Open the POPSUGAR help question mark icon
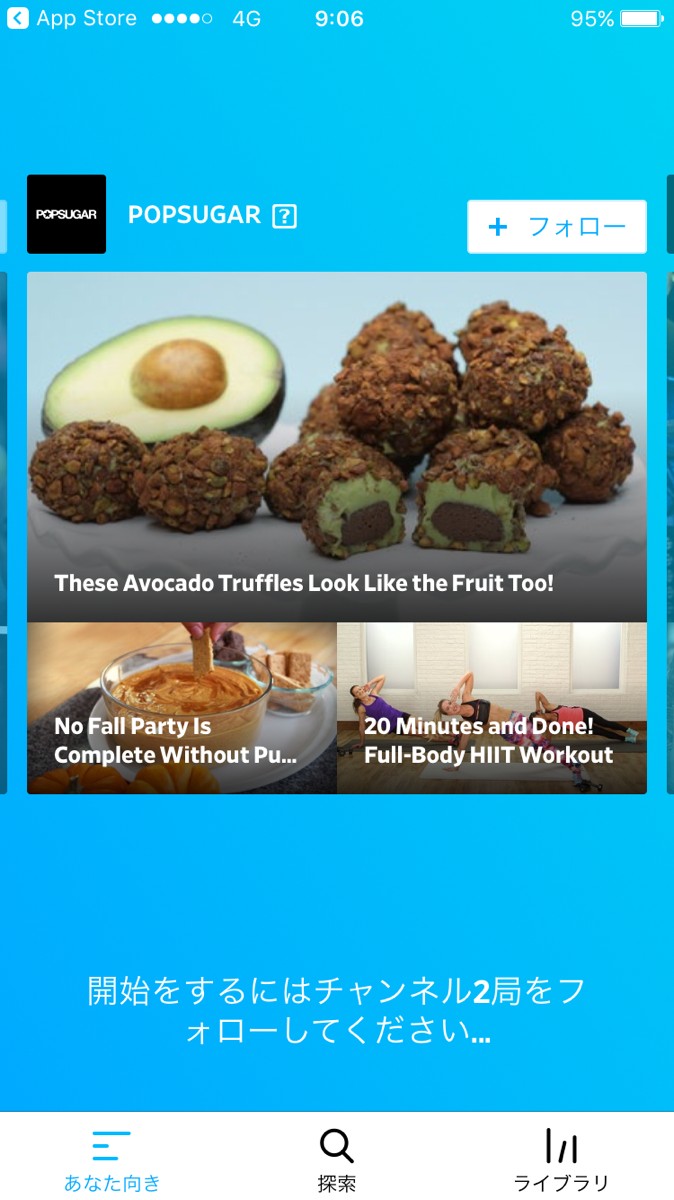This screenshot has width=674, height=1200. pos(285,216)
